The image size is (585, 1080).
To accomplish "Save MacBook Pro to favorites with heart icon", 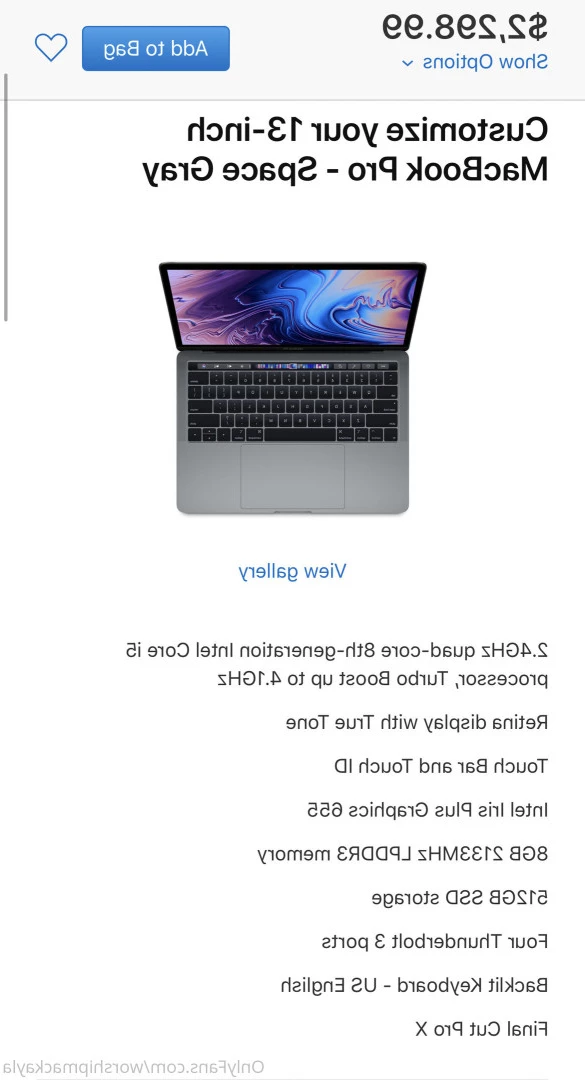I will click(x=51, y=48).
